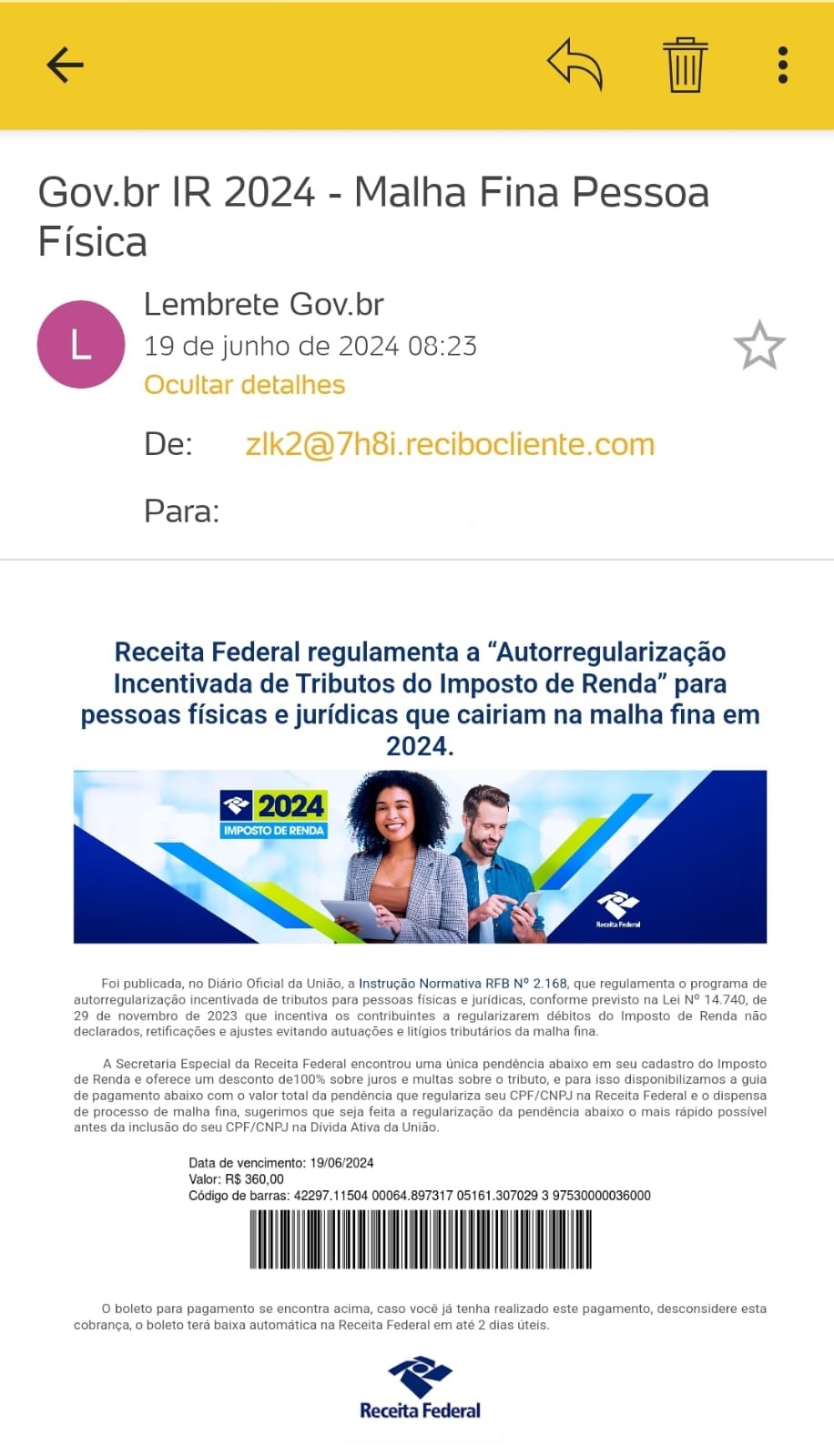Open the sender avatar with letter L
The image size is (834, 1456).
[81, 345]
